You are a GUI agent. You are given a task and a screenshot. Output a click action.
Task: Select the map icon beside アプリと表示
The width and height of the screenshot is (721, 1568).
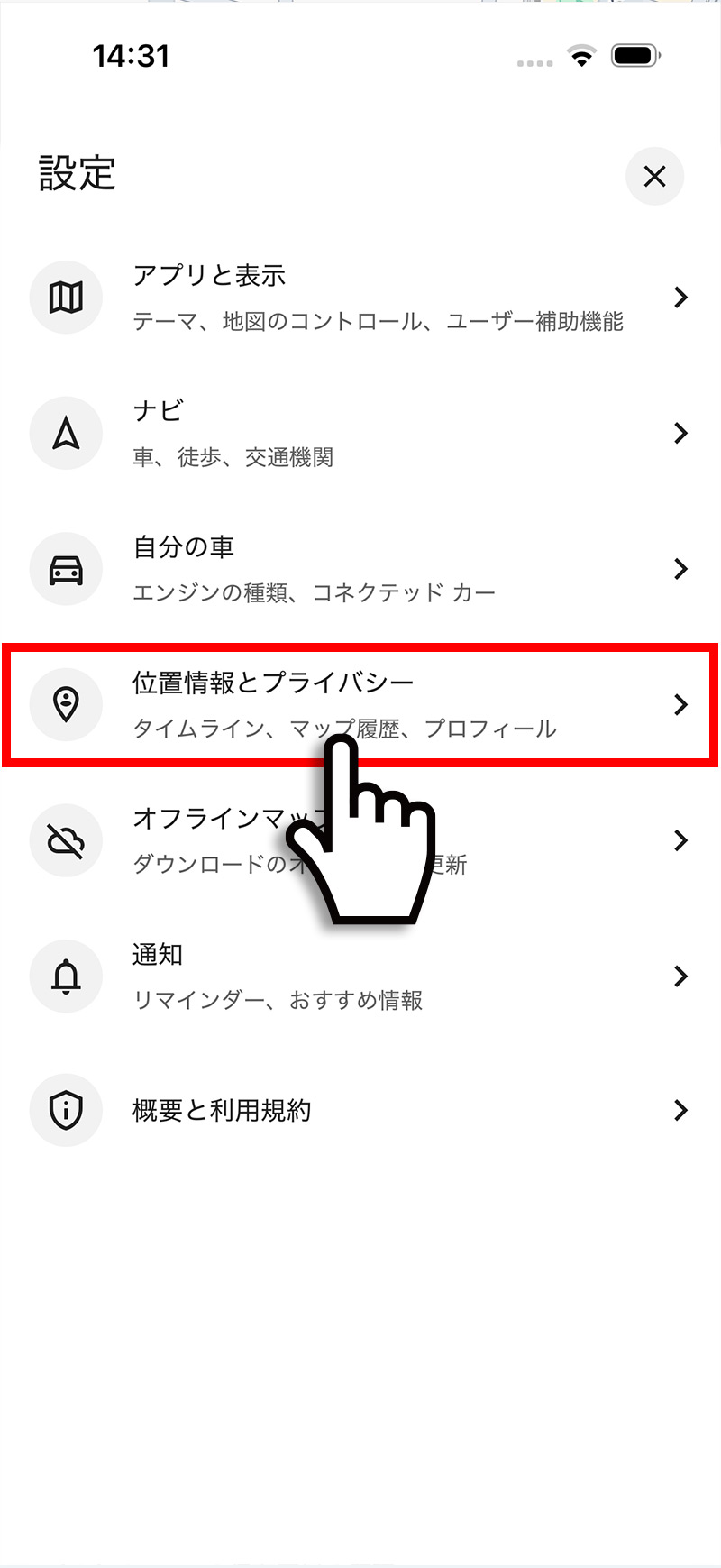coord(66,297)
